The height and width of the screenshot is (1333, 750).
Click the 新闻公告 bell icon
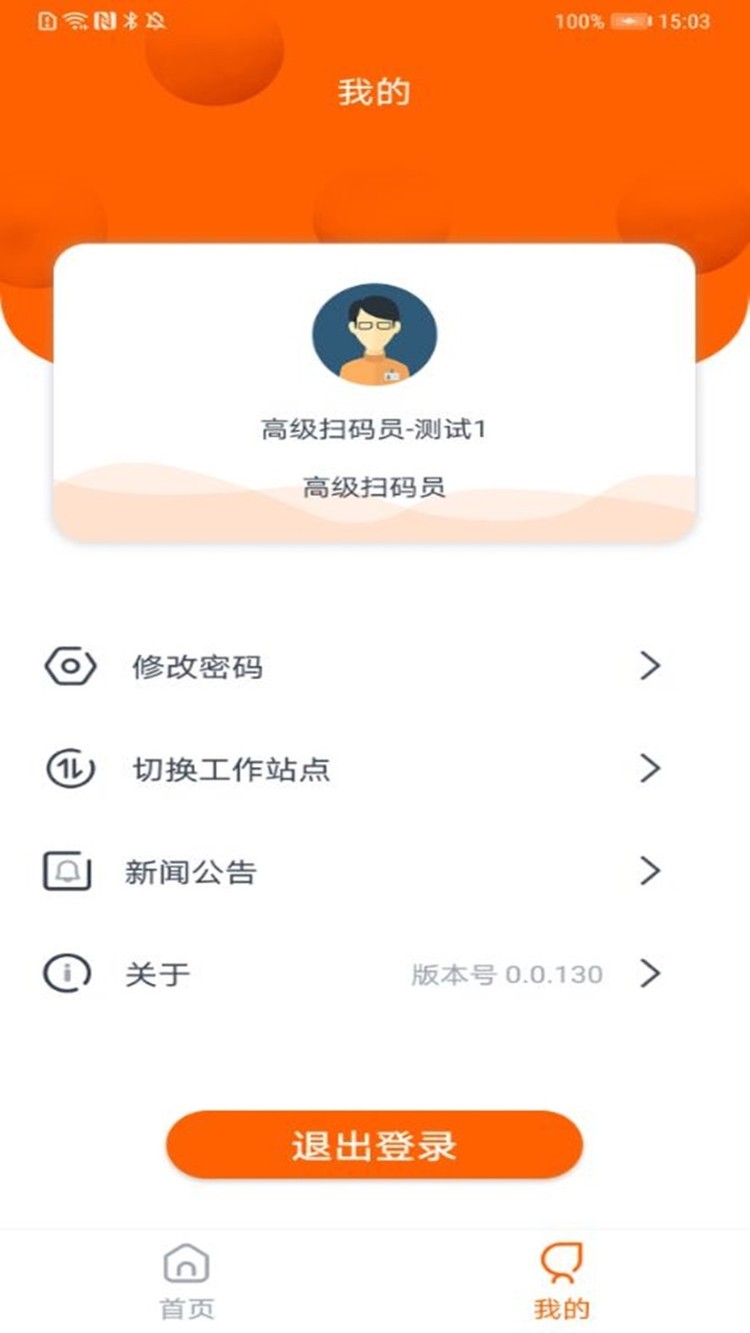tap(68, 871)
